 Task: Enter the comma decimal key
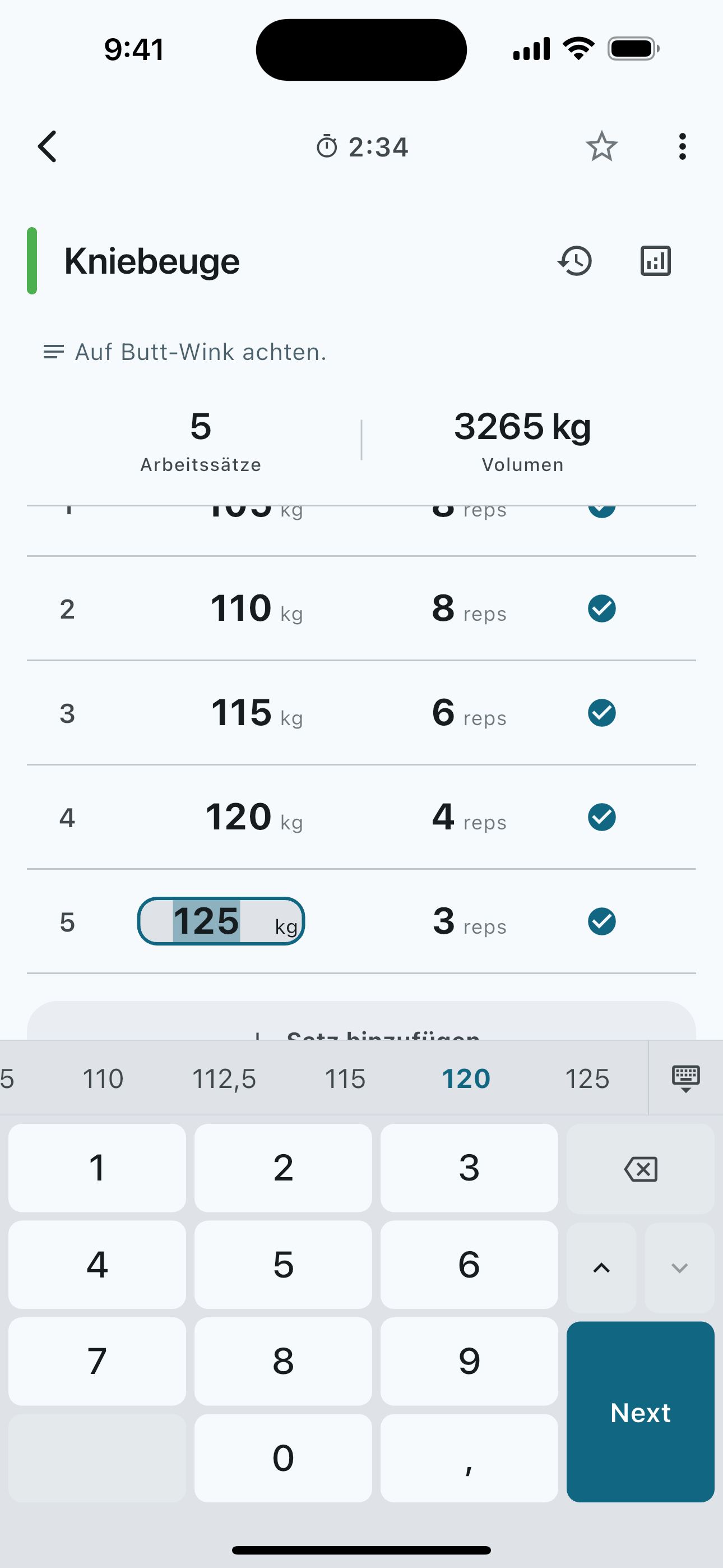(x=469, y=1458)
